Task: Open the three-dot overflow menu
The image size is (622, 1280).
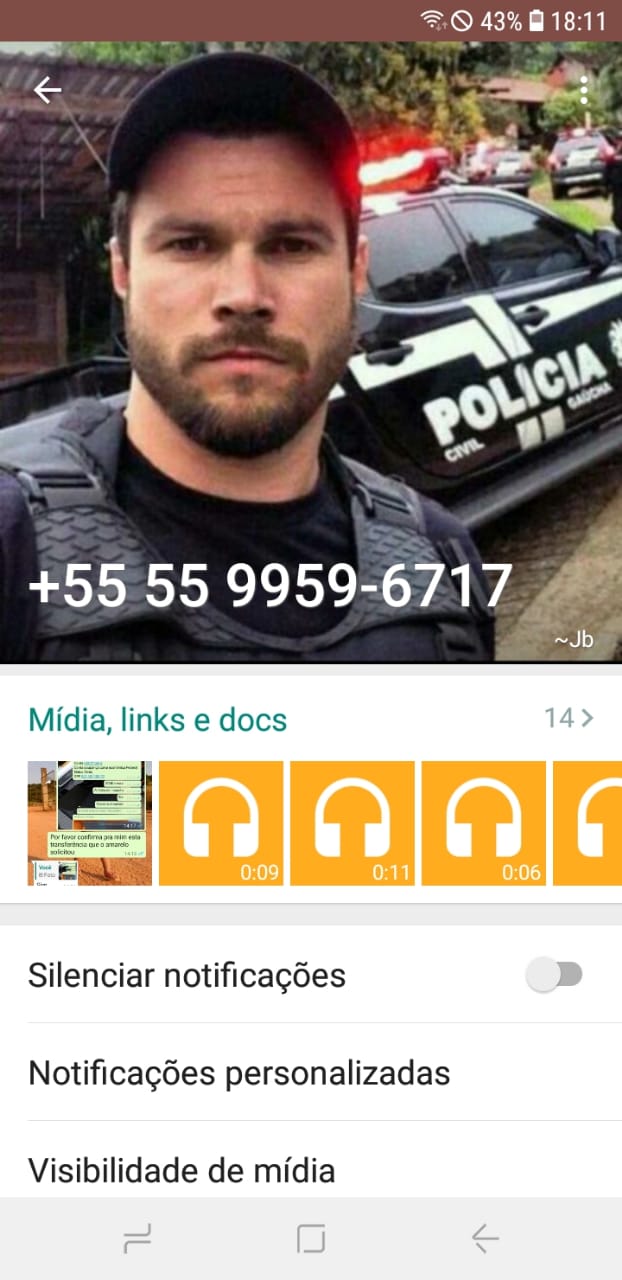Action: point(584,90)
